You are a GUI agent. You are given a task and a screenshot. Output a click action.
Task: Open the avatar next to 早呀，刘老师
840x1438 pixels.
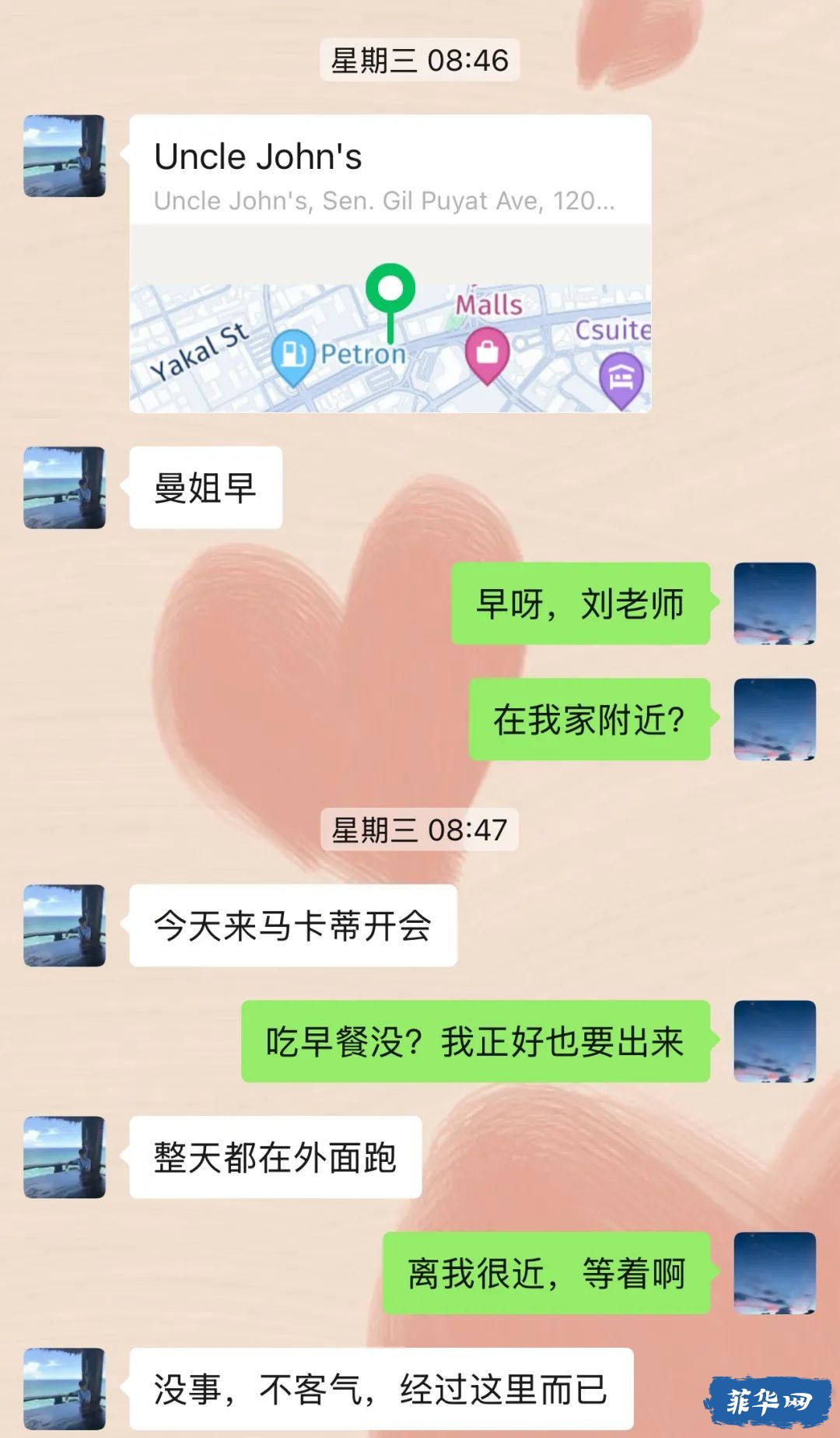click(775, 603)
